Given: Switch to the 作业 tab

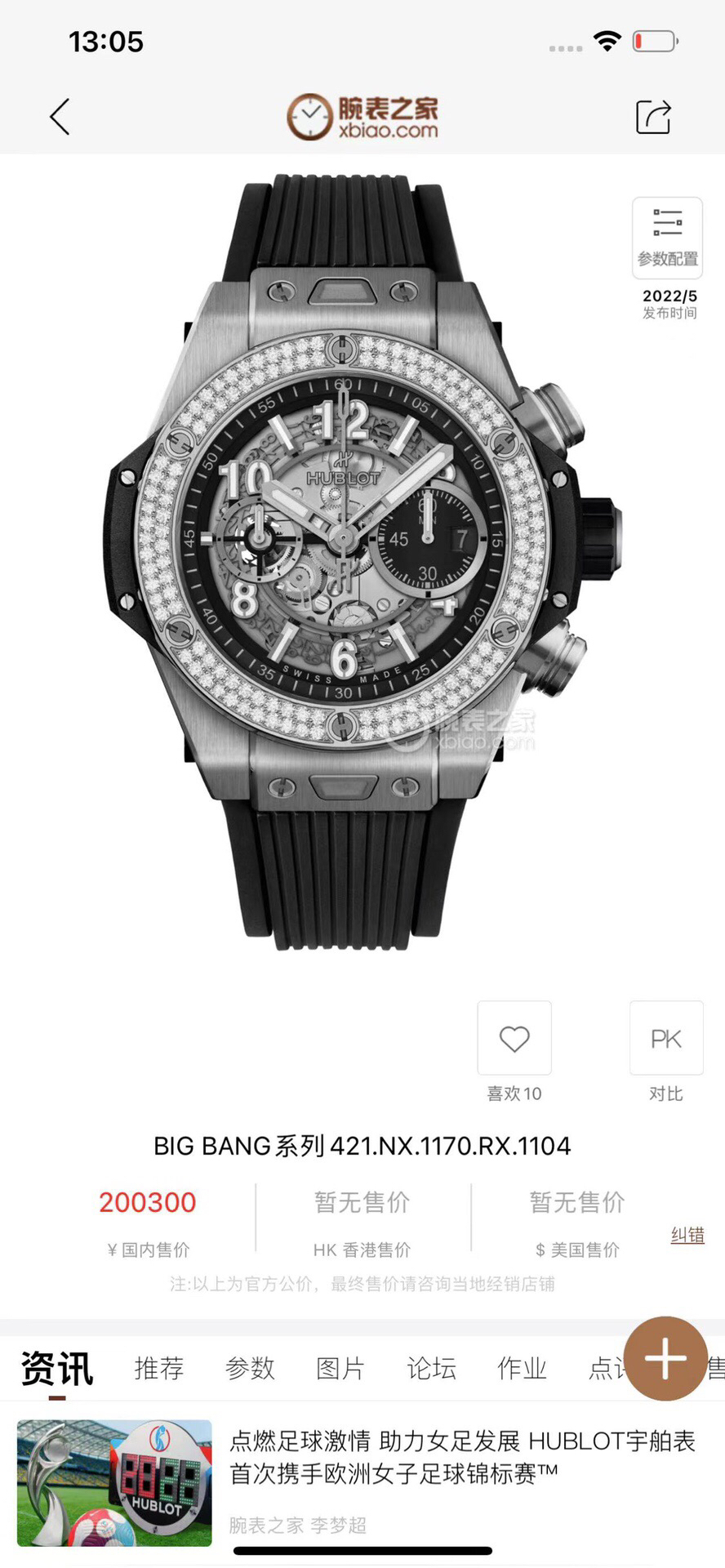Looking at the screenshot, I should (522, 1368).
